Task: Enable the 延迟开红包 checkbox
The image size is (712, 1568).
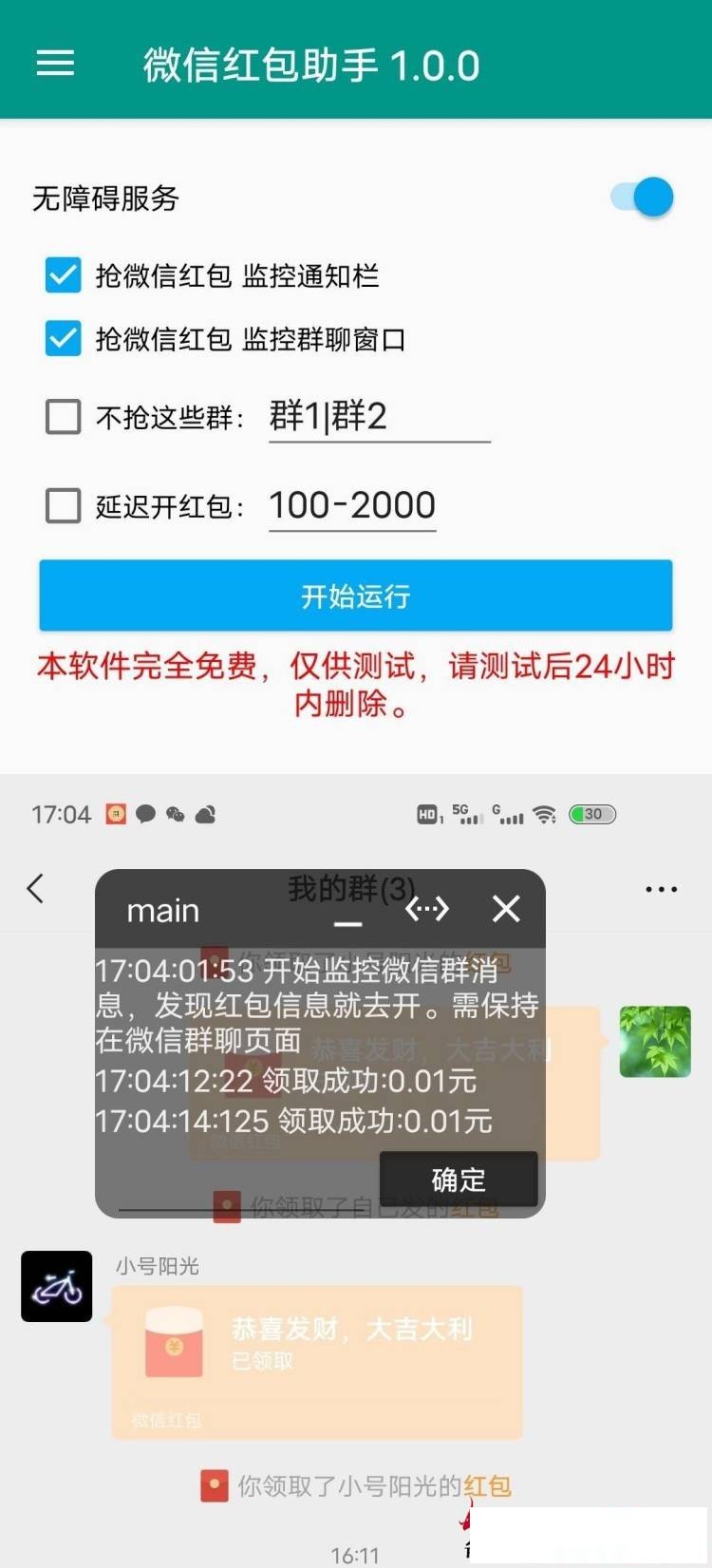Action: (x=64, y=505)
